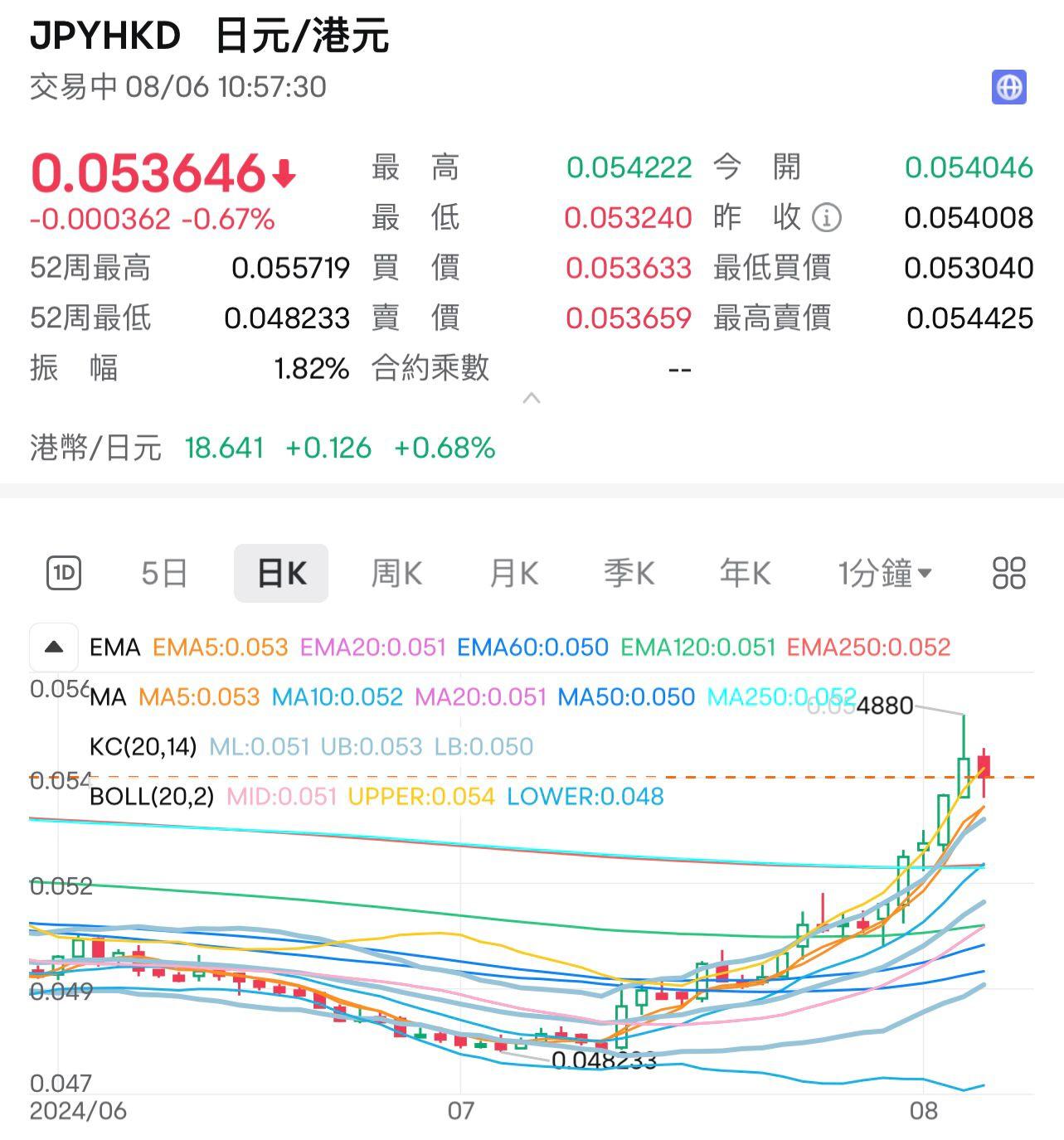Screen dimensions: 1064x1140
Task: Open the 1分鐘 interval dropdown
Action: [886, 572]
